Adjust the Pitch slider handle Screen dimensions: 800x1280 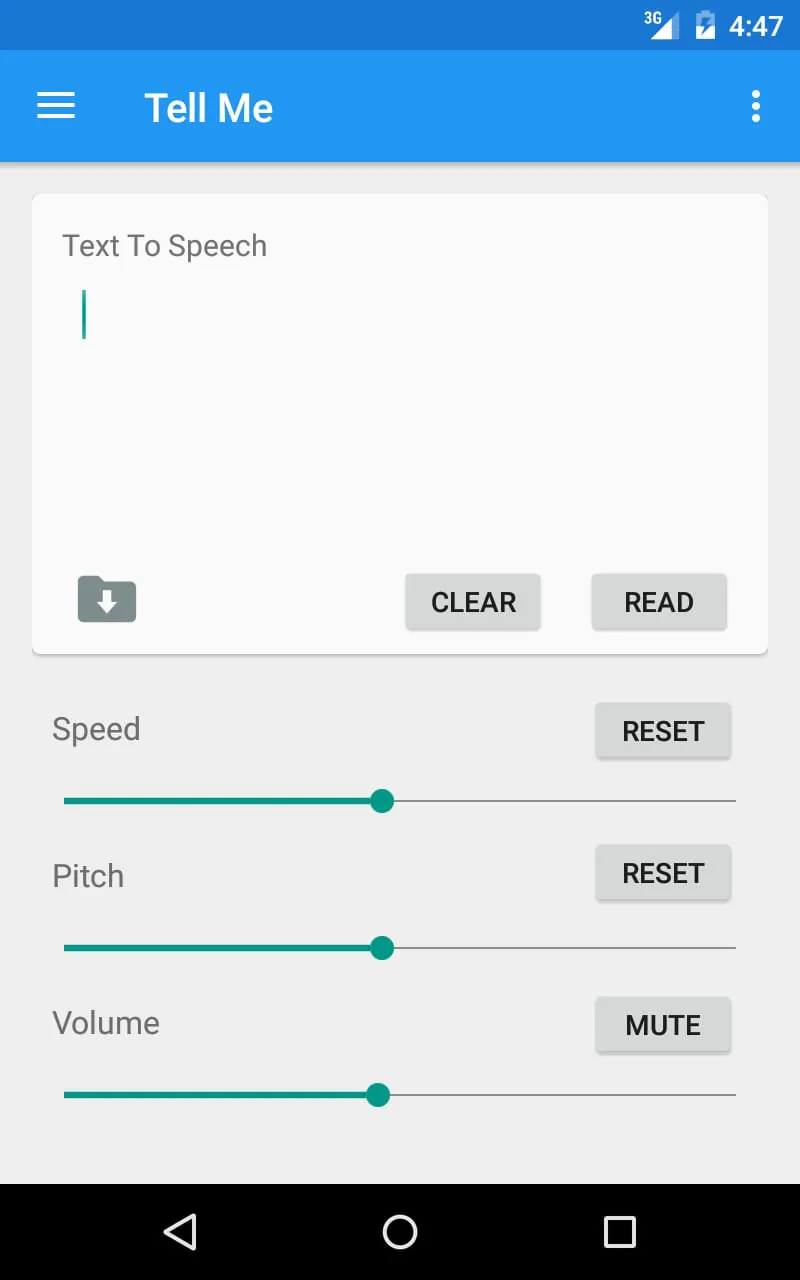[x=382, y=948]
